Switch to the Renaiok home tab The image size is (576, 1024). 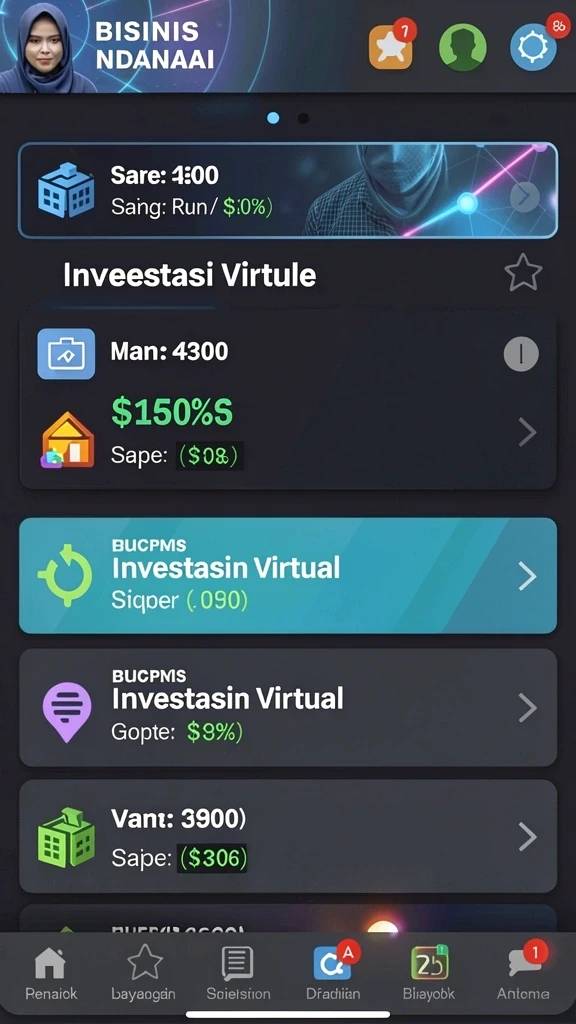point(51,973)
